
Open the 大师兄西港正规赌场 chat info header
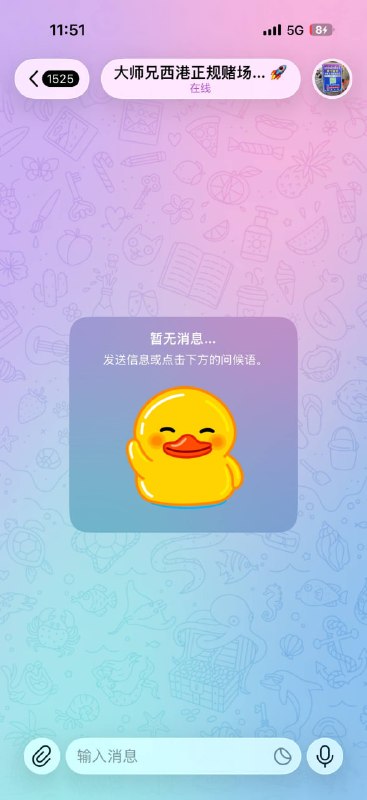201,79
